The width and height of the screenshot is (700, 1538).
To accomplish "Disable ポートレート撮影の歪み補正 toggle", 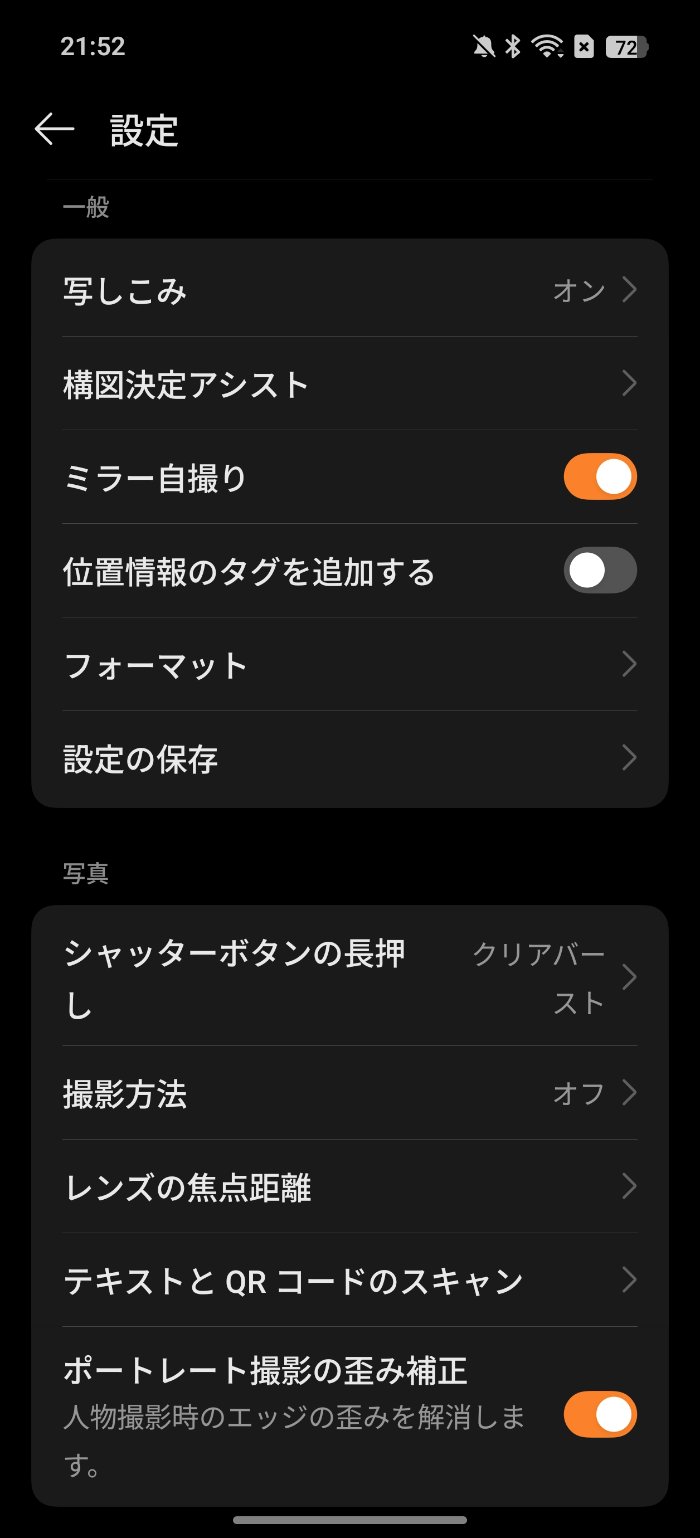I will 600,1414.
